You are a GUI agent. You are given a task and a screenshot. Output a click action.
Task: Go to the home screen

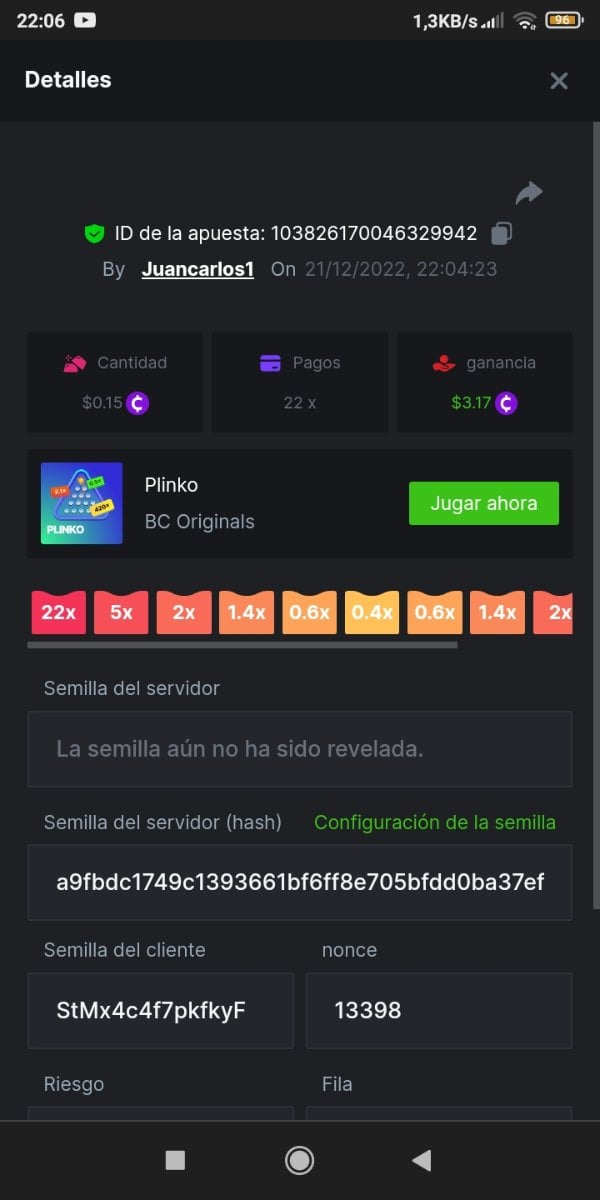coord(299,1160)
